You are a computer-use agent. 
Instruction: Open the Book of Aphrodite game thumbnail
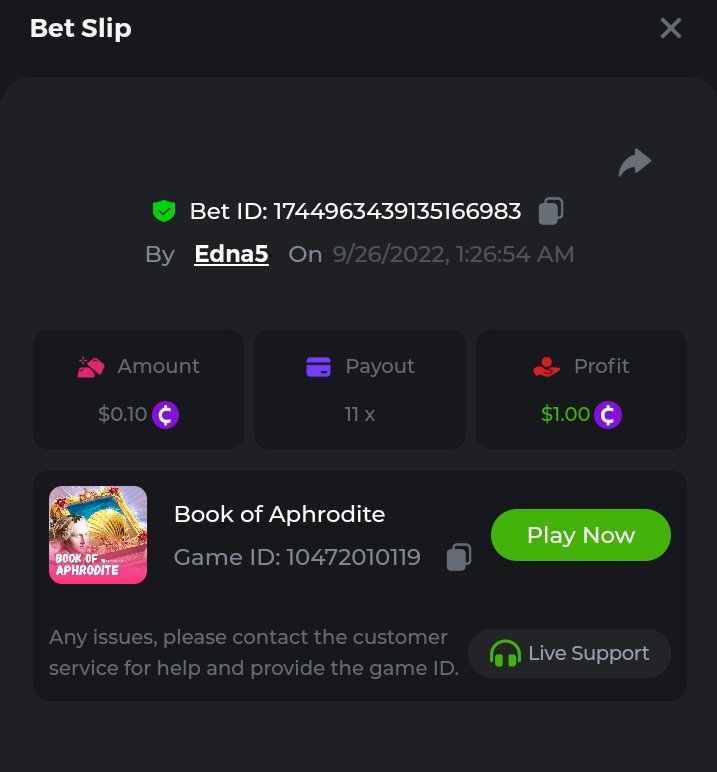pos(98,535)
